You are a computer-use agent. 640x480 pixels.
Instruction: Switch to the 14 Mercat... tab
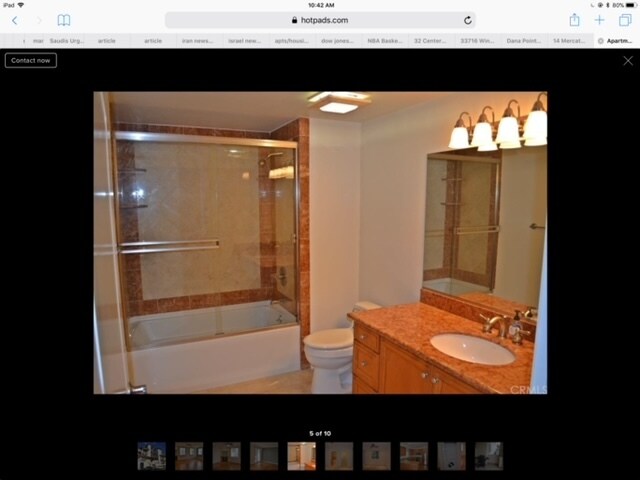click(x=570, y=41)
